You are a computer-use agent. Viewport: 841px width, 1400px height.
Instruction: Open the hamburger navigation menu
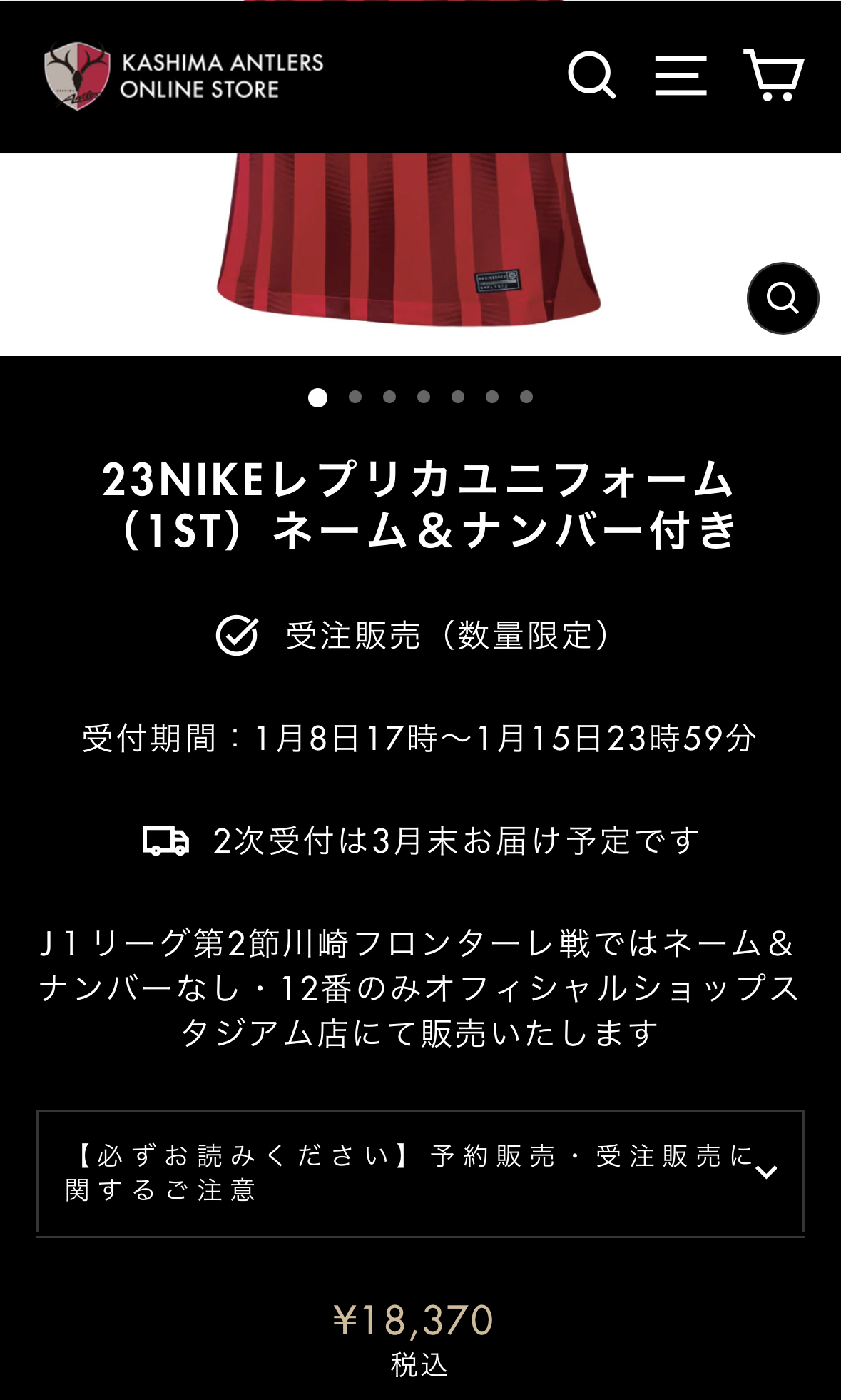point(681,76)
